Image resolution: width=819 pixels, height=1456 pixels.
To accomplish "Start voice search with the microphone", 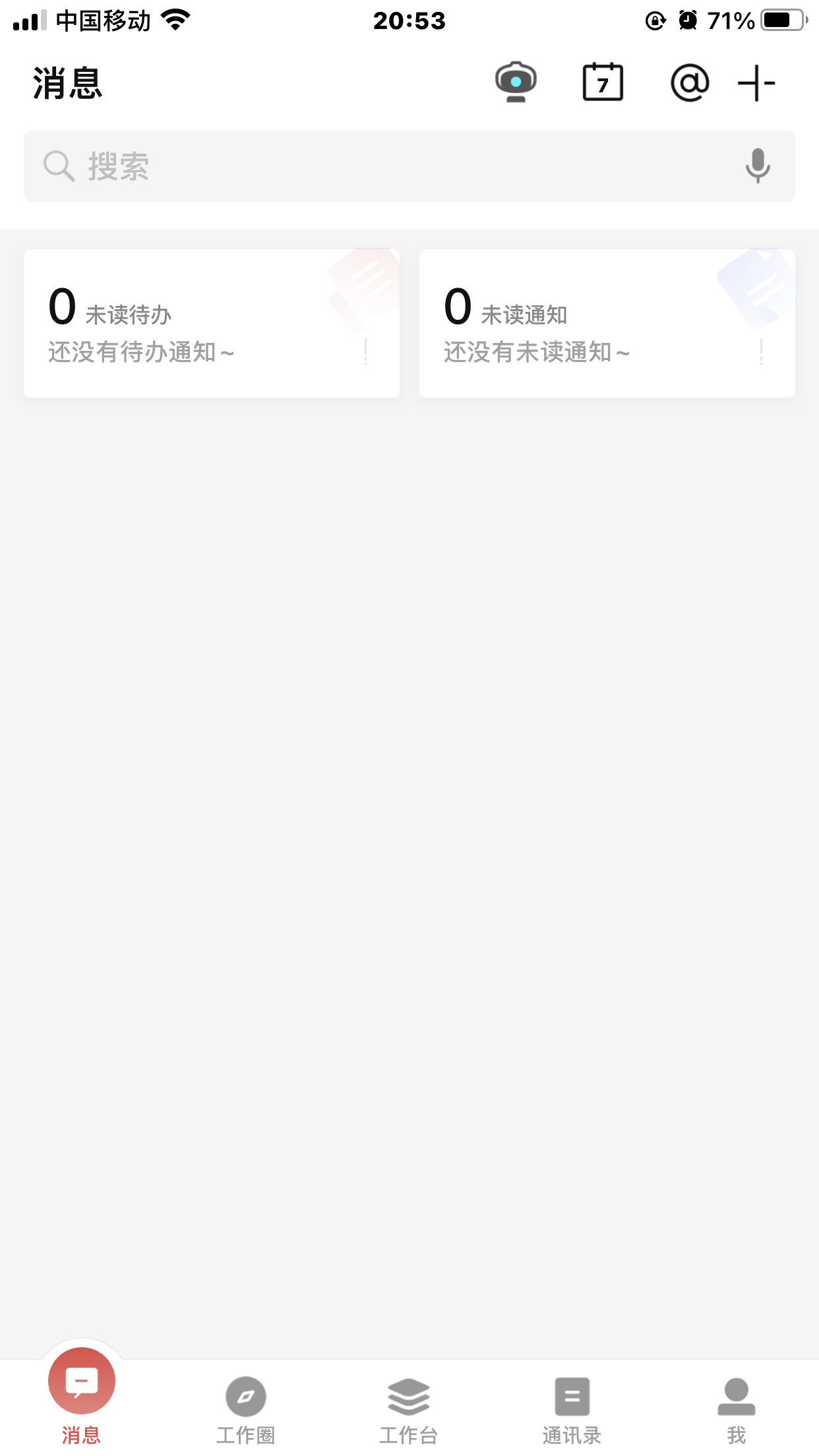I will pyautogui.click(x=758, y=166).
